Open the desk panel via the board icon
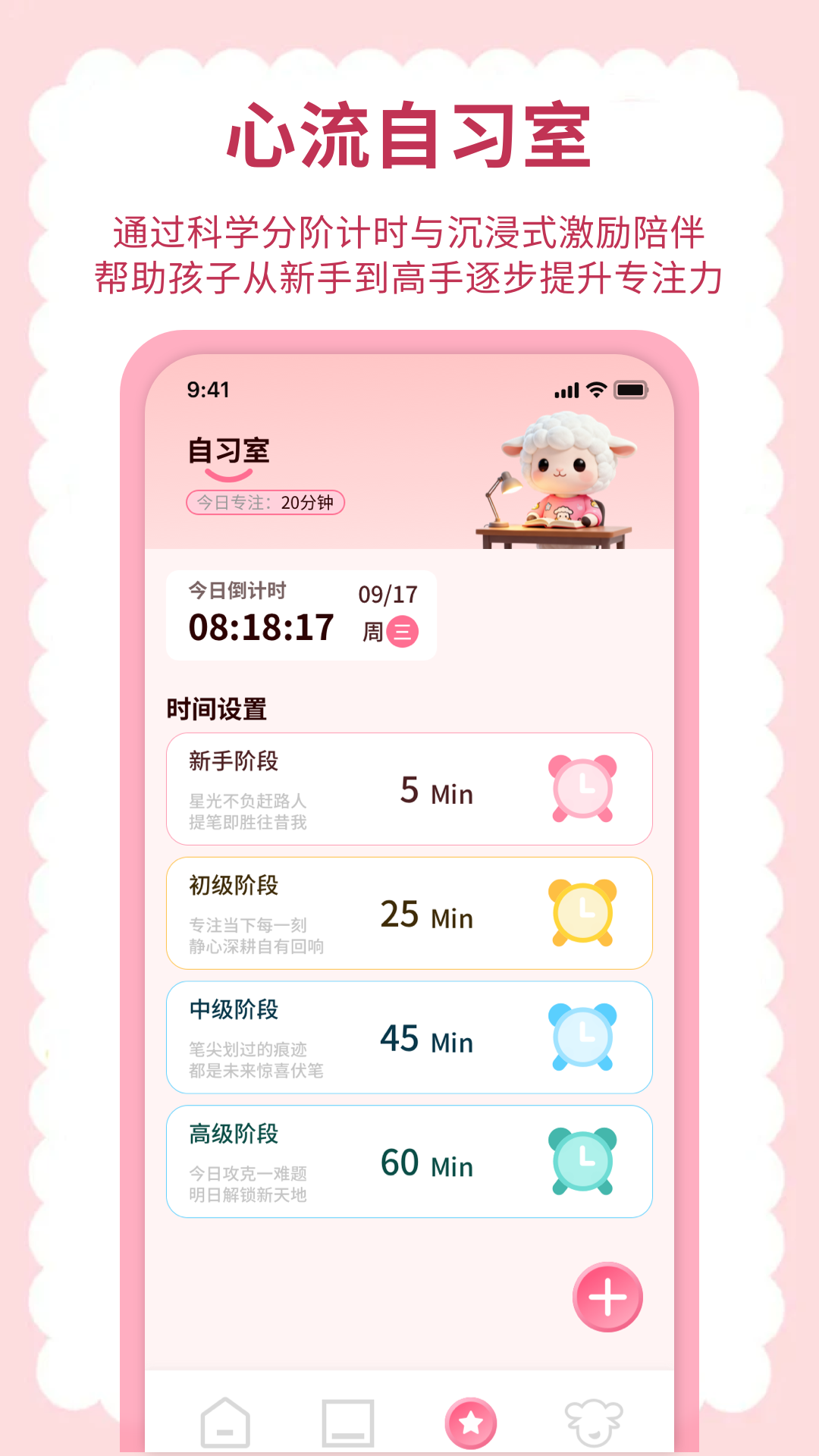The image size is (819, 1456). [x=347, y=1423]
